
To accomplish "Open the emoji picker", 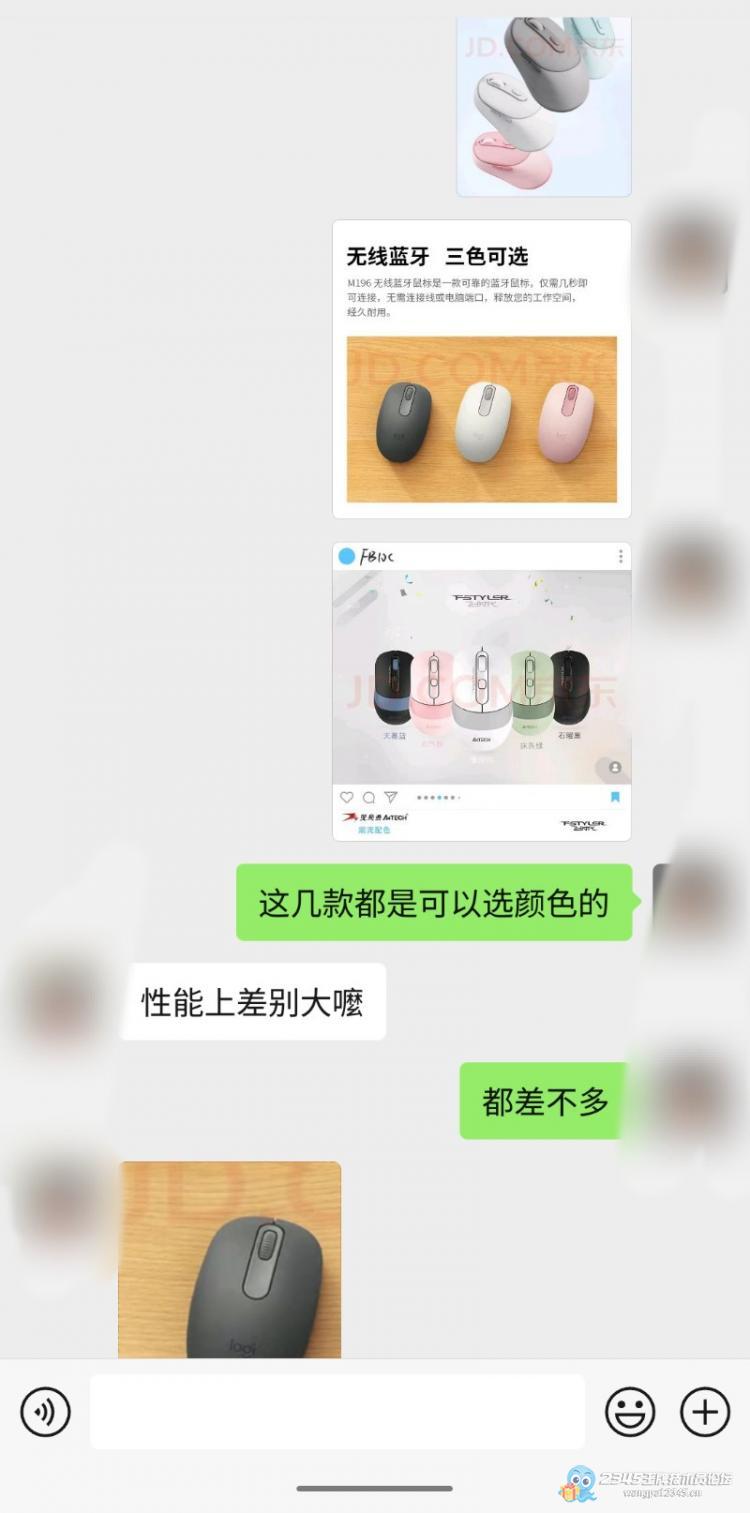I will click(x=630, y=1412).
